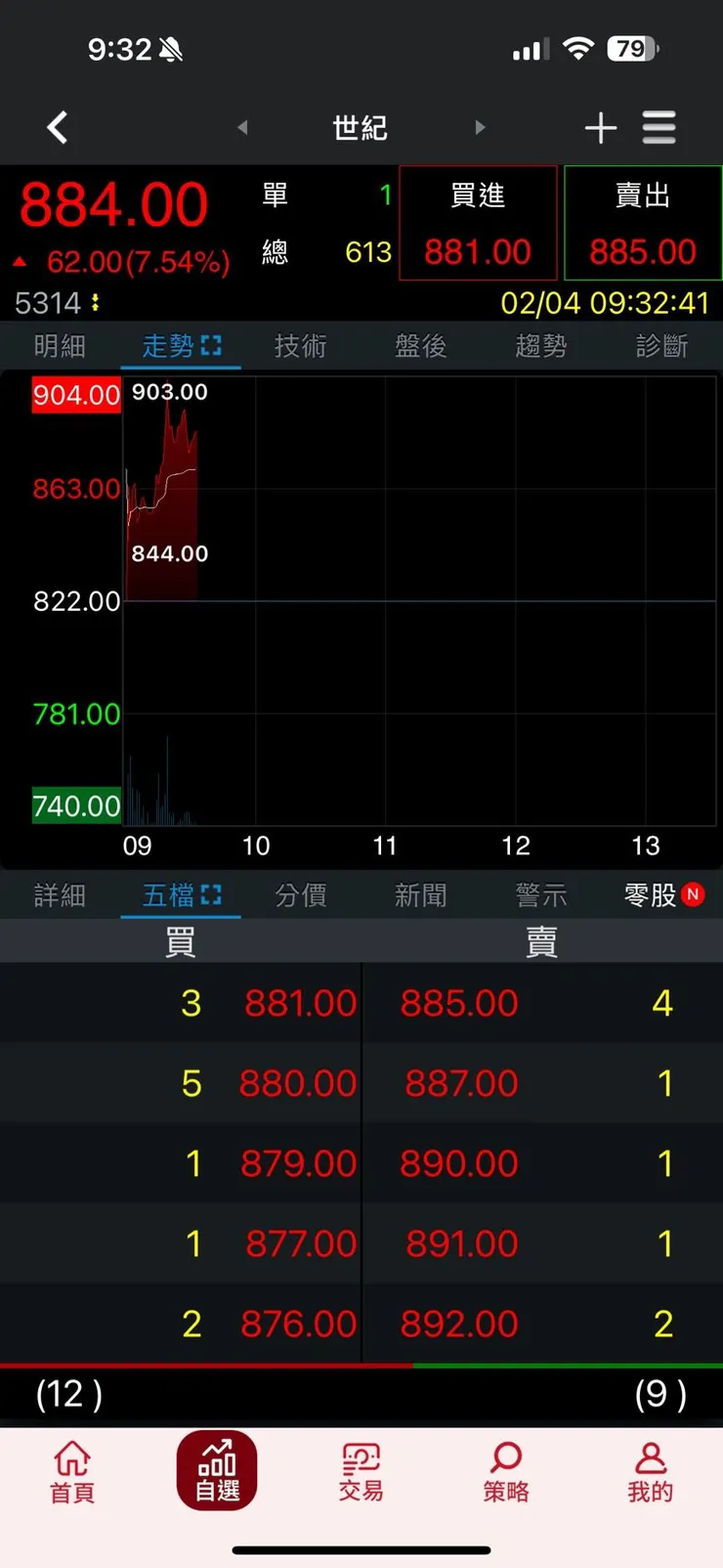Show the 詳細 tab

pyautogui.click(x=60, y=895)
